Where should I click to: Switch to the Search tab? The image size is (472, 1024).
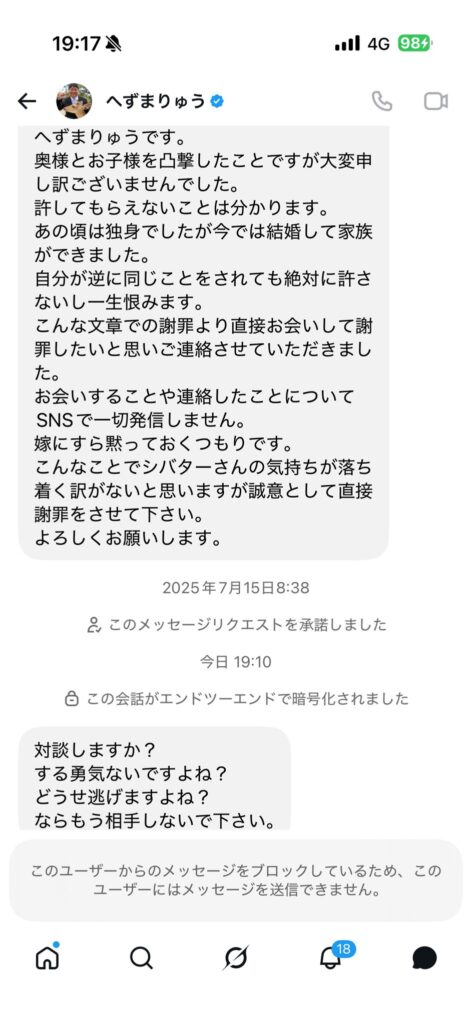coord(141,958)
